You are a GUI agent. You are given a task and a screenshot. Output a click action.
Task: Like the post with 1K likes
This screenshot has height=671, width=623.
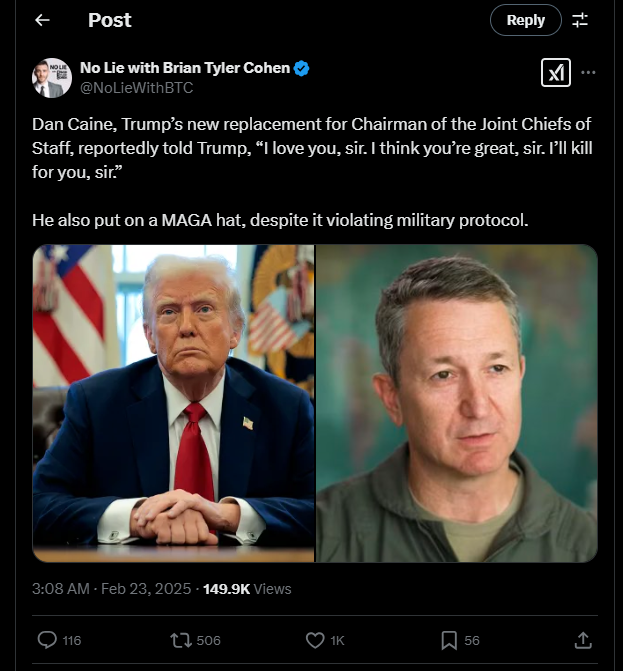[x=315, y=640]
